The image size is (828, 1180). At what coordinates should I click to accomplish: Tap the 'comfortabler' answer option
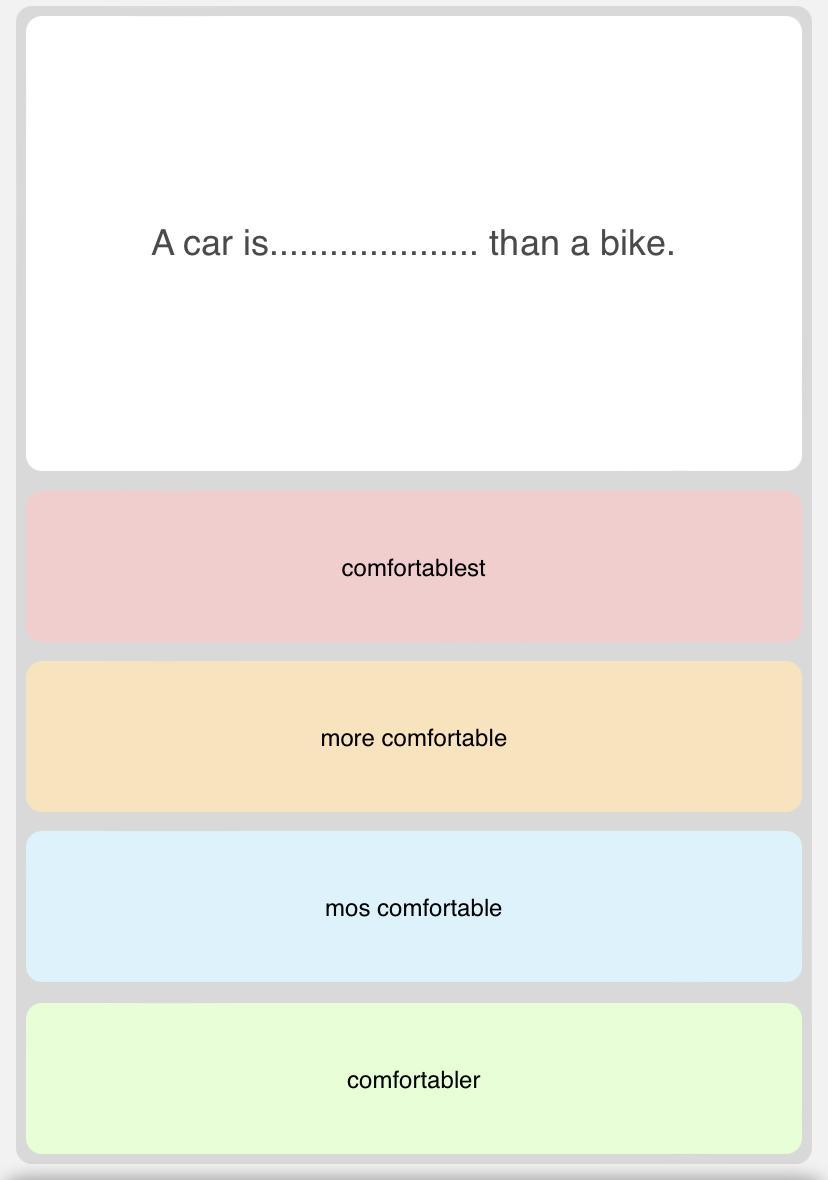tap(413, 1079)
